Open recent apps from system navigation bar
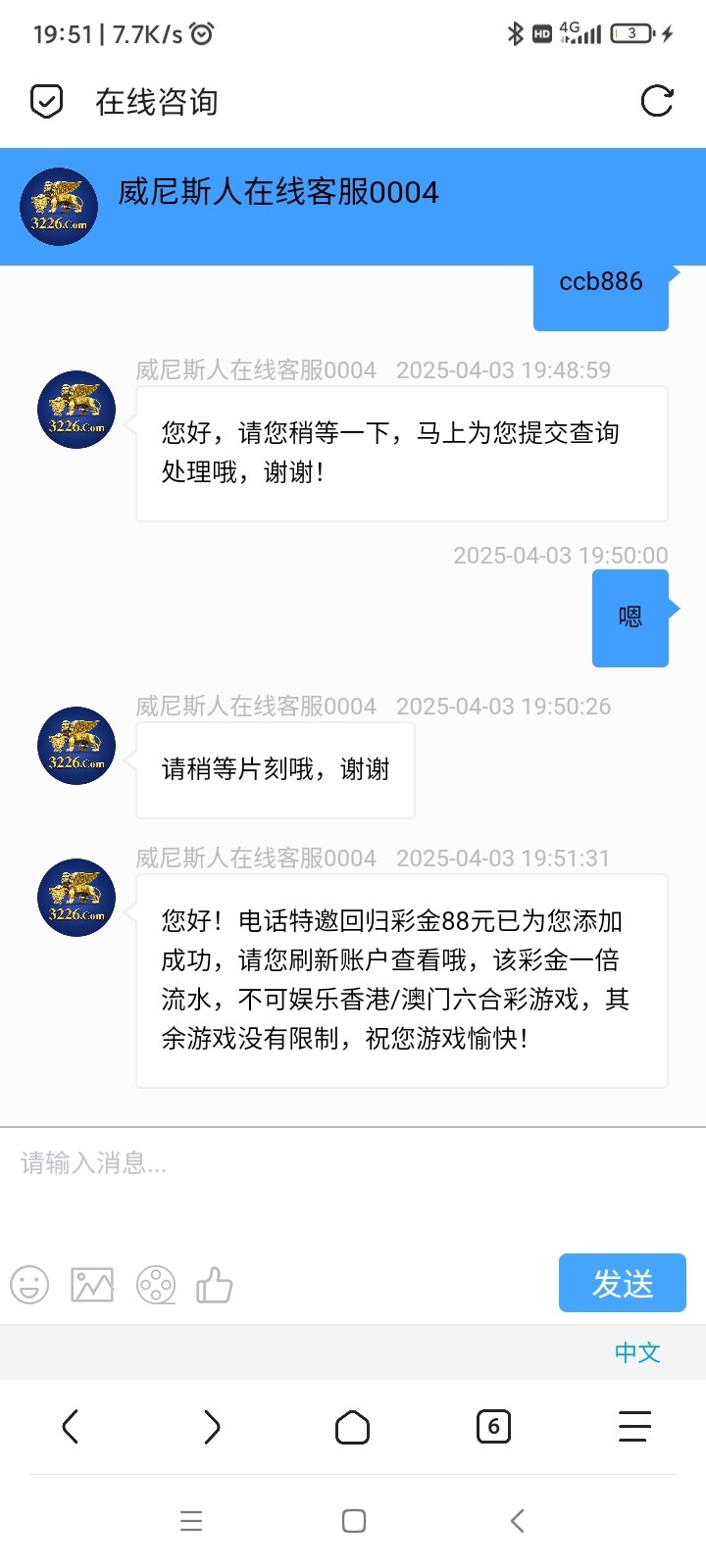 191,1521
